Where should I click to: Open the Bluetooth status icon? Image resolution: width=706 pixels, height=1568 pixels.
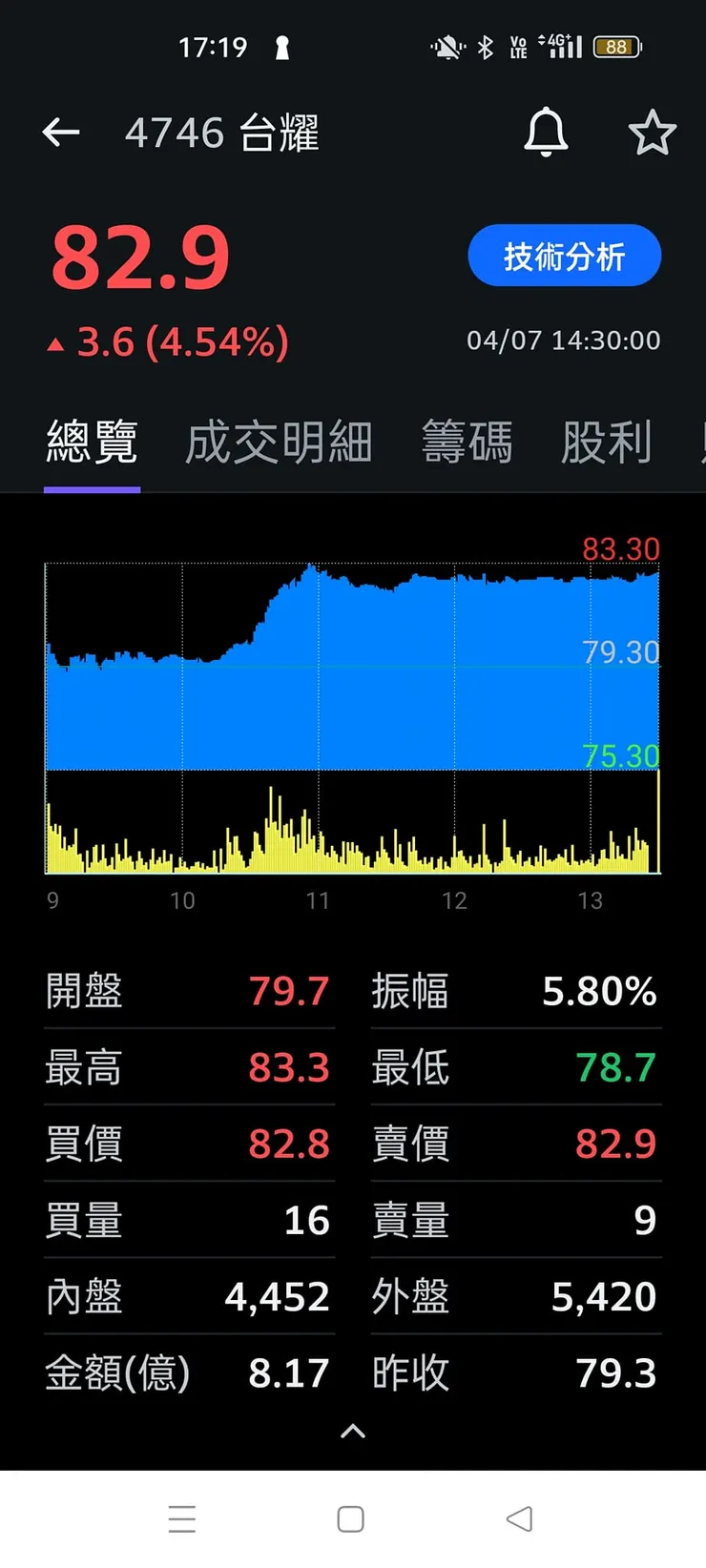coord(485,46)
